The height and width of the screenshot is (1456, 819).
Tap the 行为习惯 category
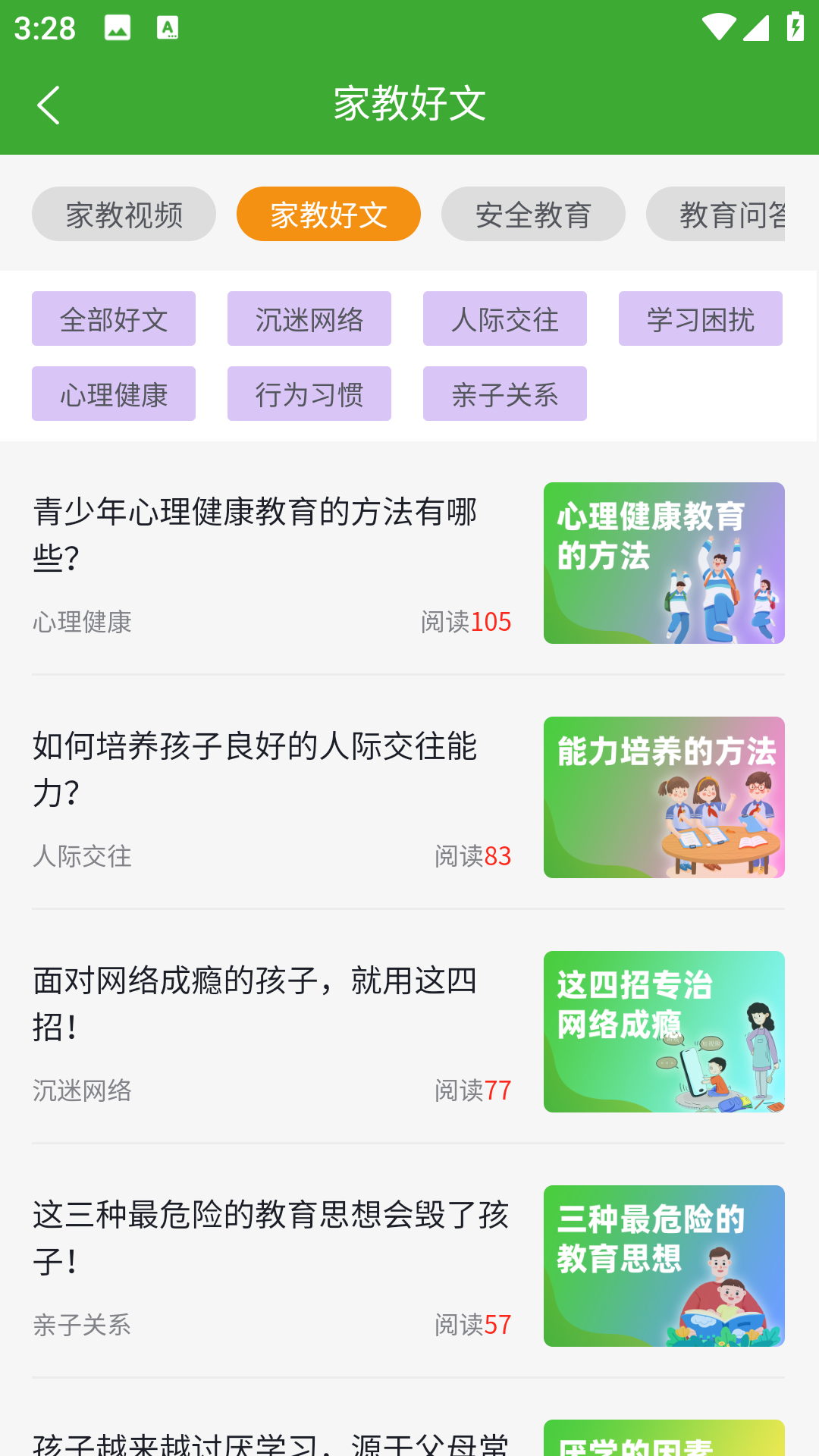pyautogui.click(x=309, y=394)
